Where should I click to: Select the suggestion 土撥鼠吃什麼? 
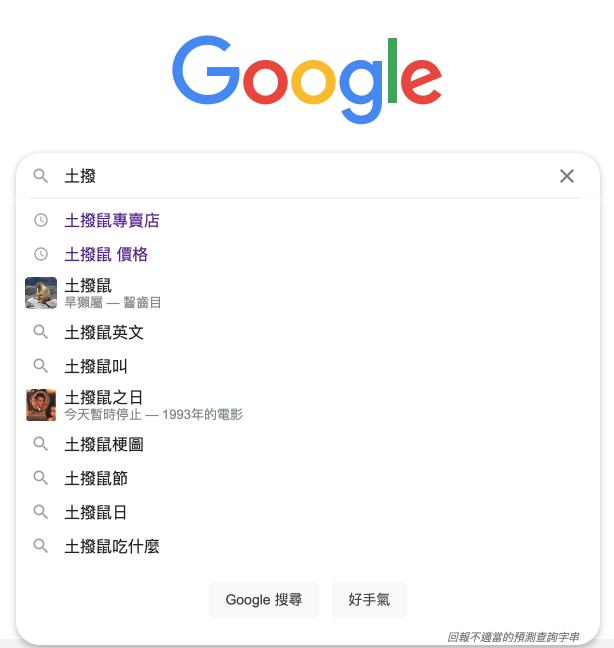pos(112,546)
